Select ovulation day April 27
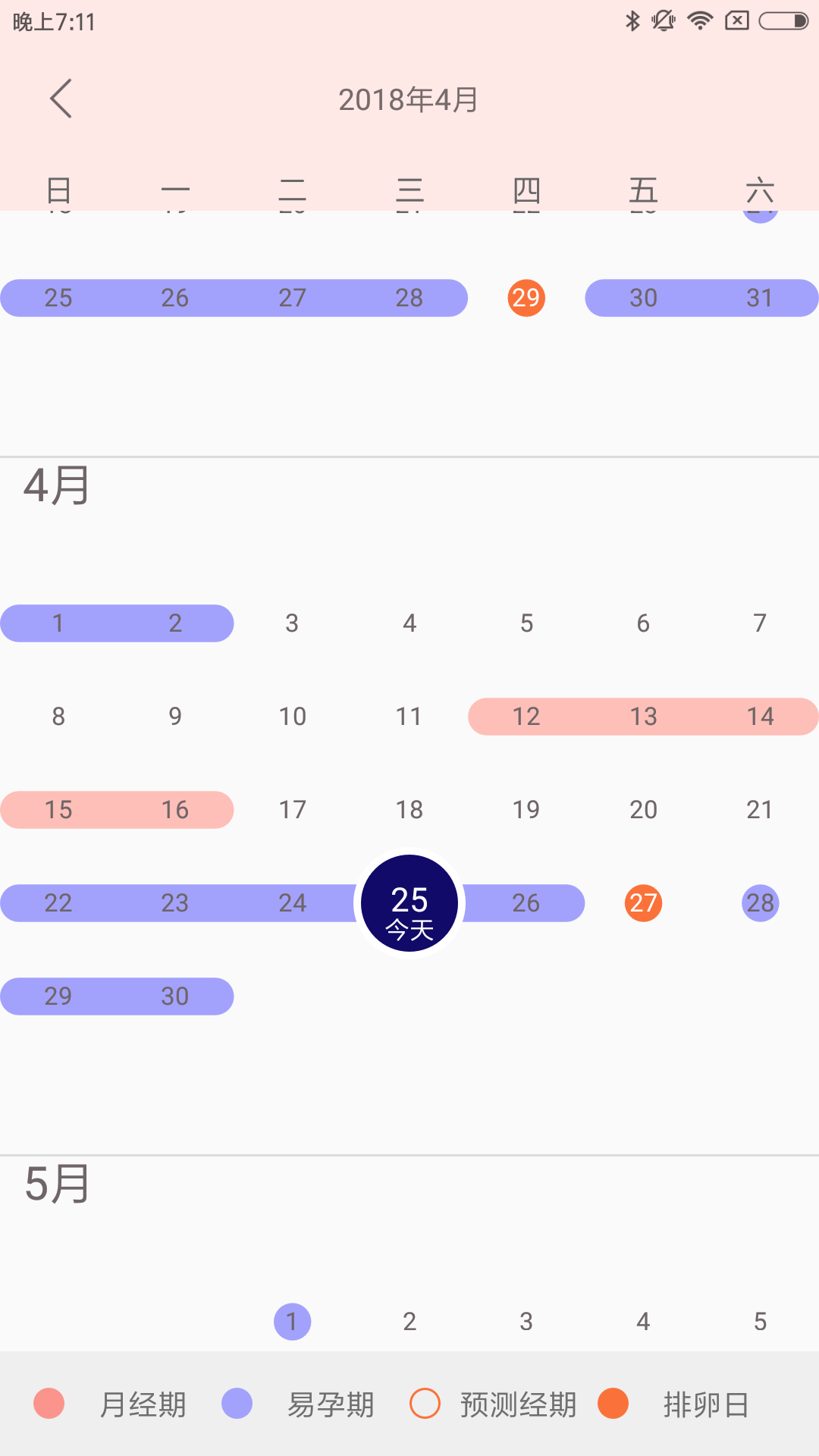This screenshot has height=1456, width=819. [x=643, y=903]
